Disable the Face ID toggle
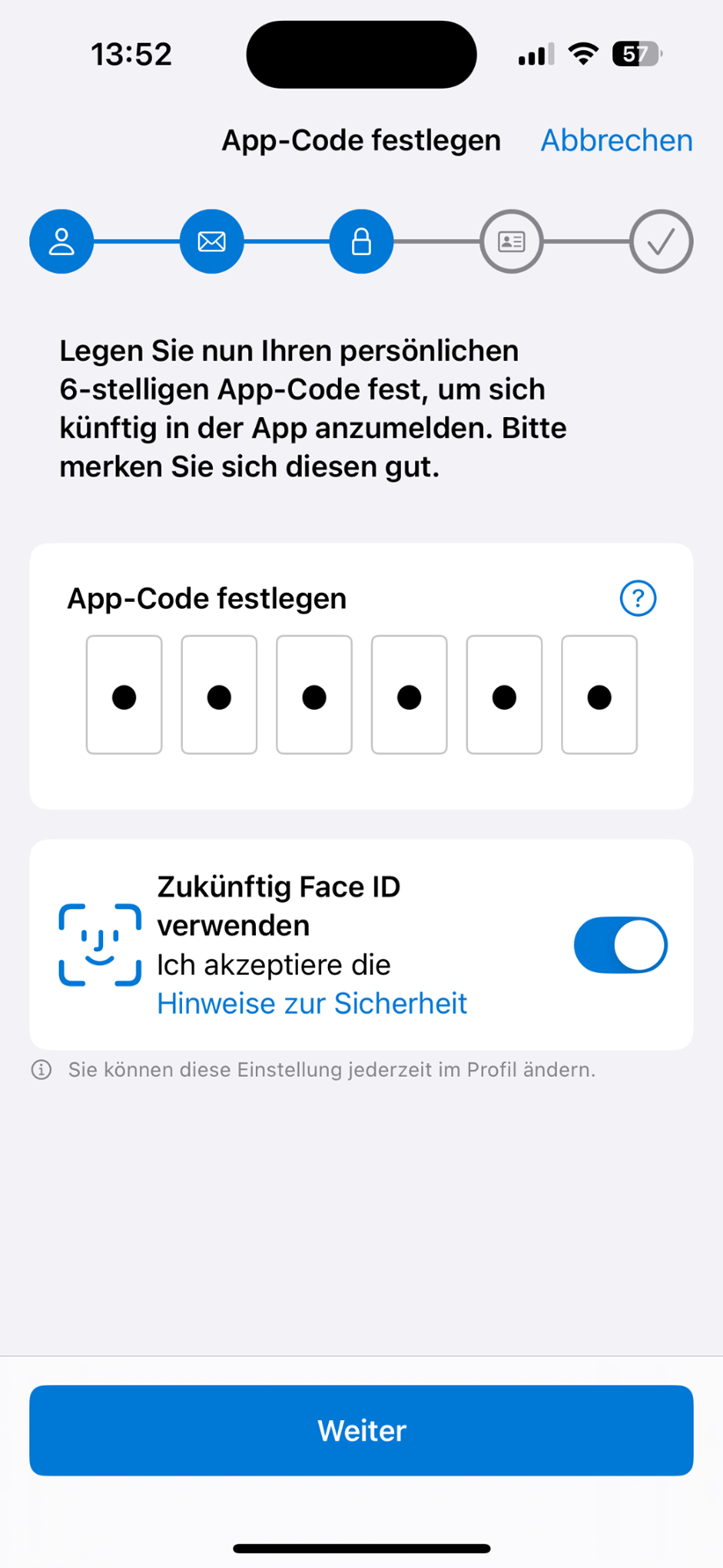 [620, 945]
